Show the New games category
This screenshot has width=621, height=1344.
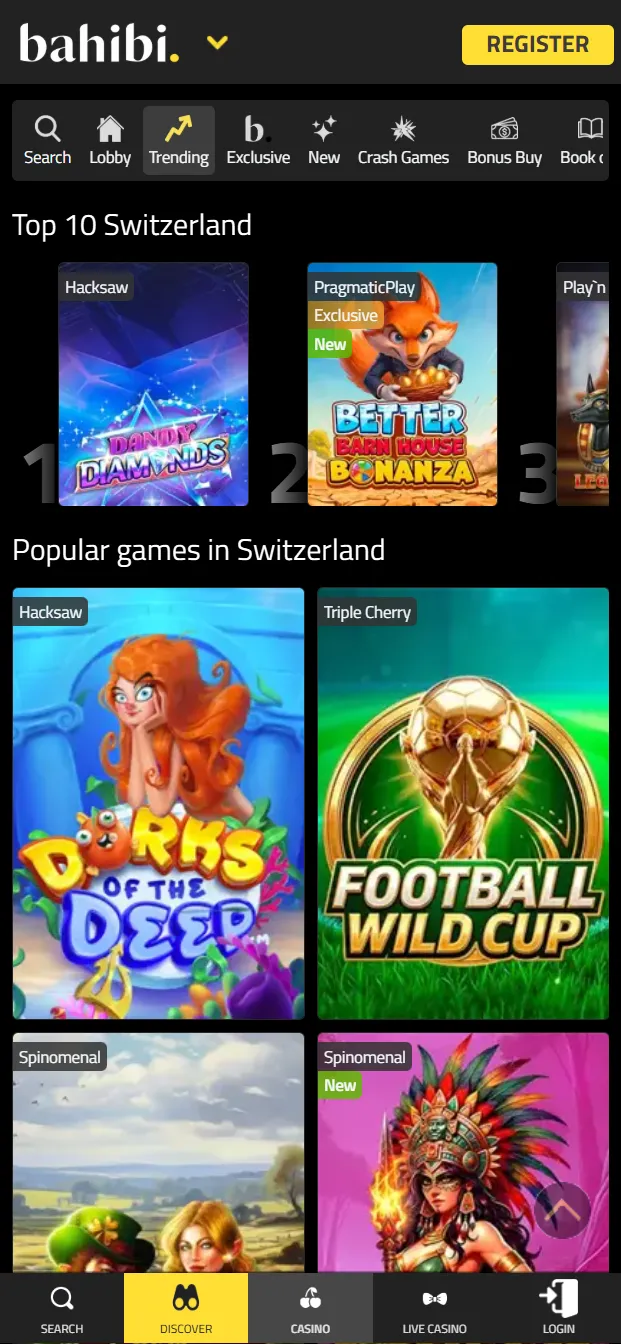(324, 141)
